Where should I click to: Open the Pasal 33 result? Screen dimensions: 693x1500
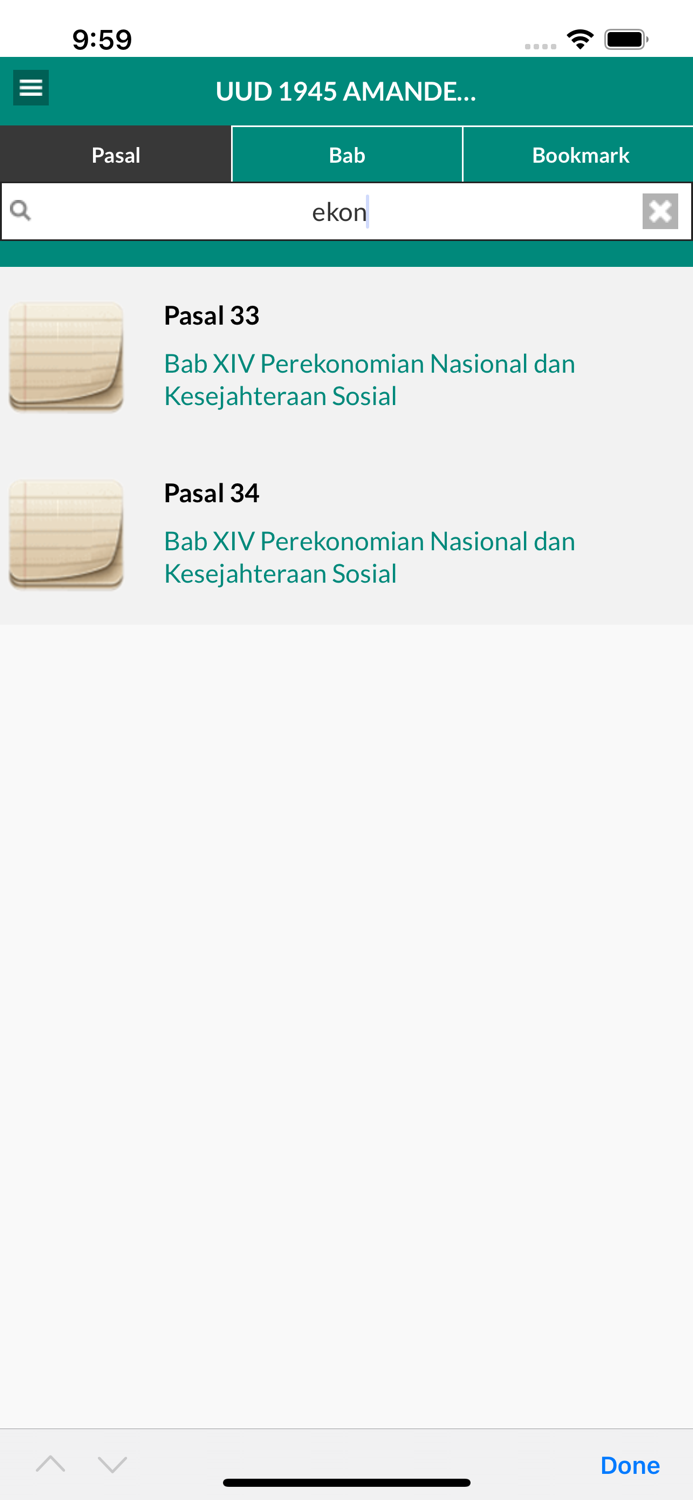pos(346,357)
